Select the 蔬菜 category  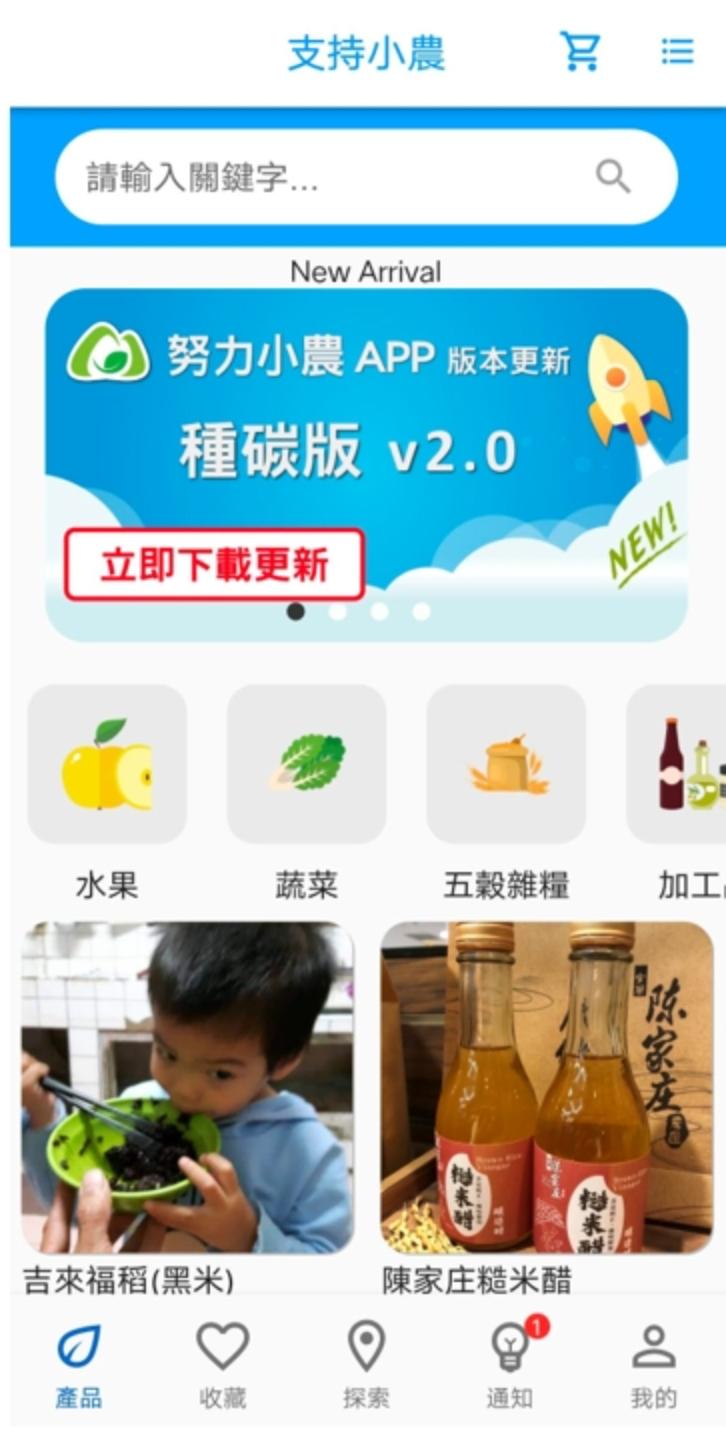306,765
